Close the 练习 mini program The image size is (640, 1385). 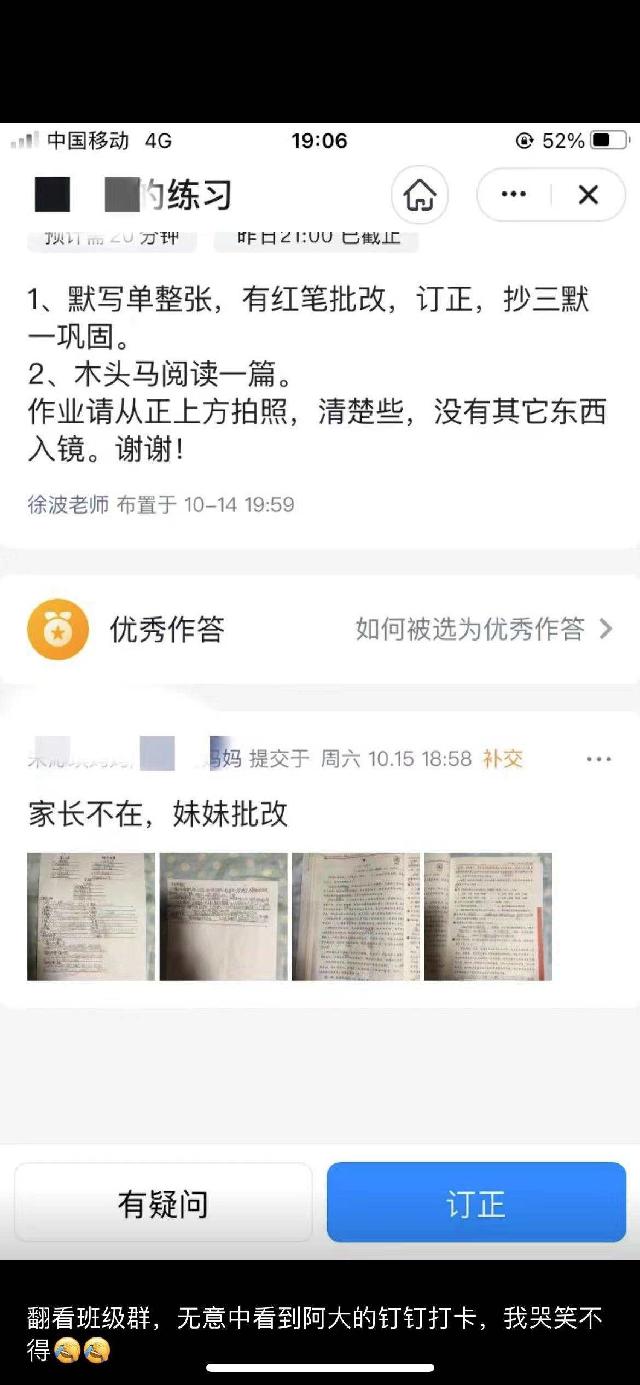tap(588, 195)
